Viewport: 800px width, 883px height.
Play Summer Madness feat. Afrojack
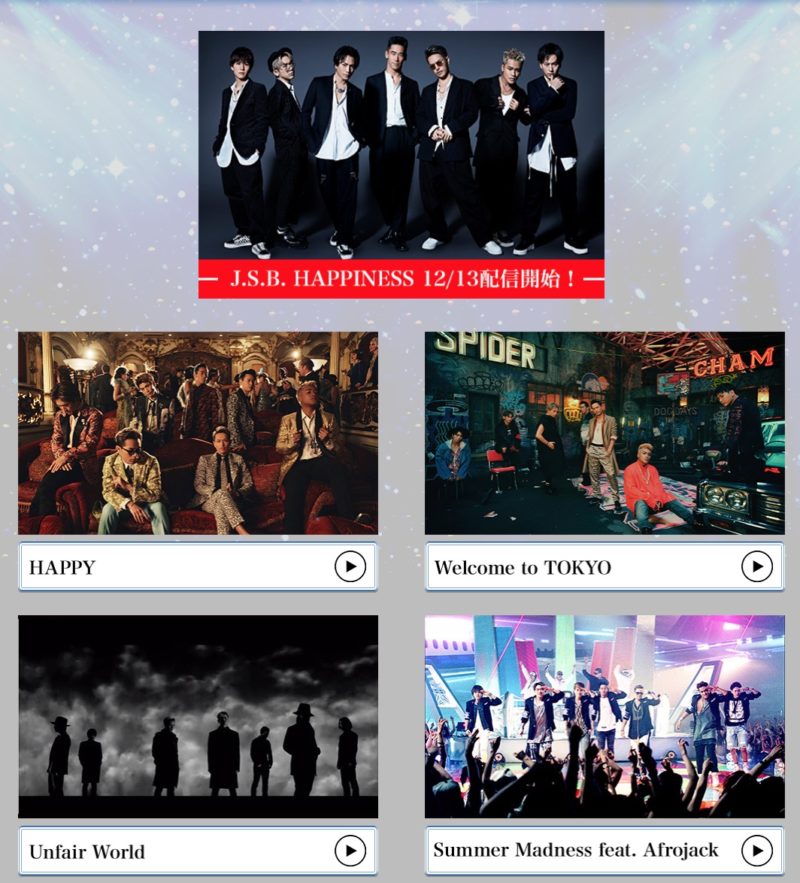click(x=756, y=851)
